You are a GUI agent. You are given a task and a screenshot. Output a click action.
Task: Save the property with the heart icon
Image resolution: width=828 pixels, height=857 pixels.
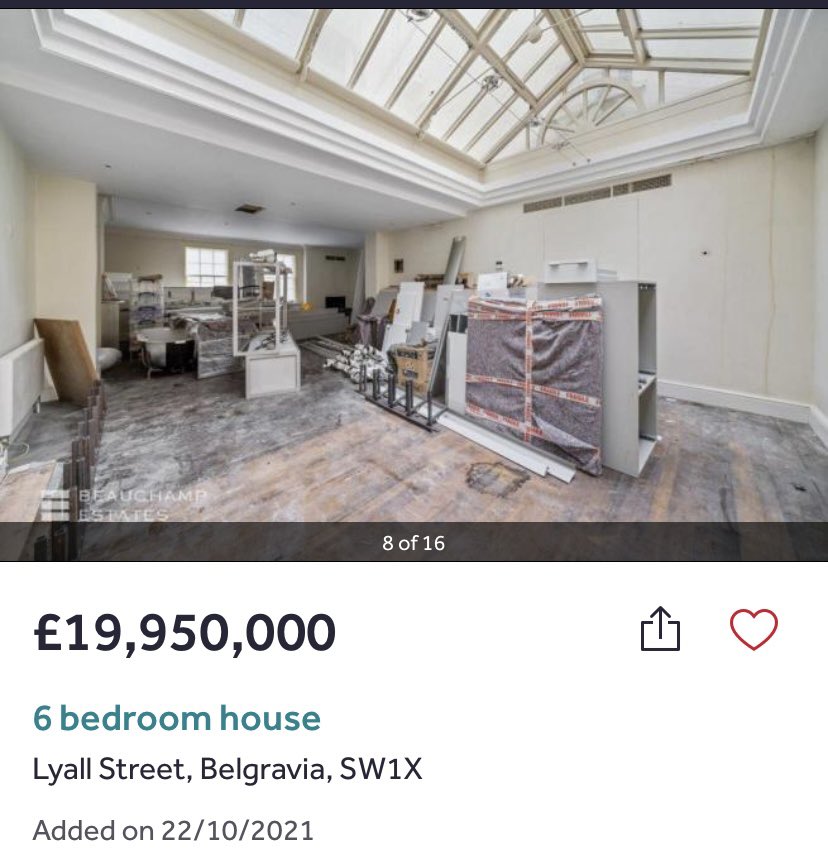click(753, 630)
